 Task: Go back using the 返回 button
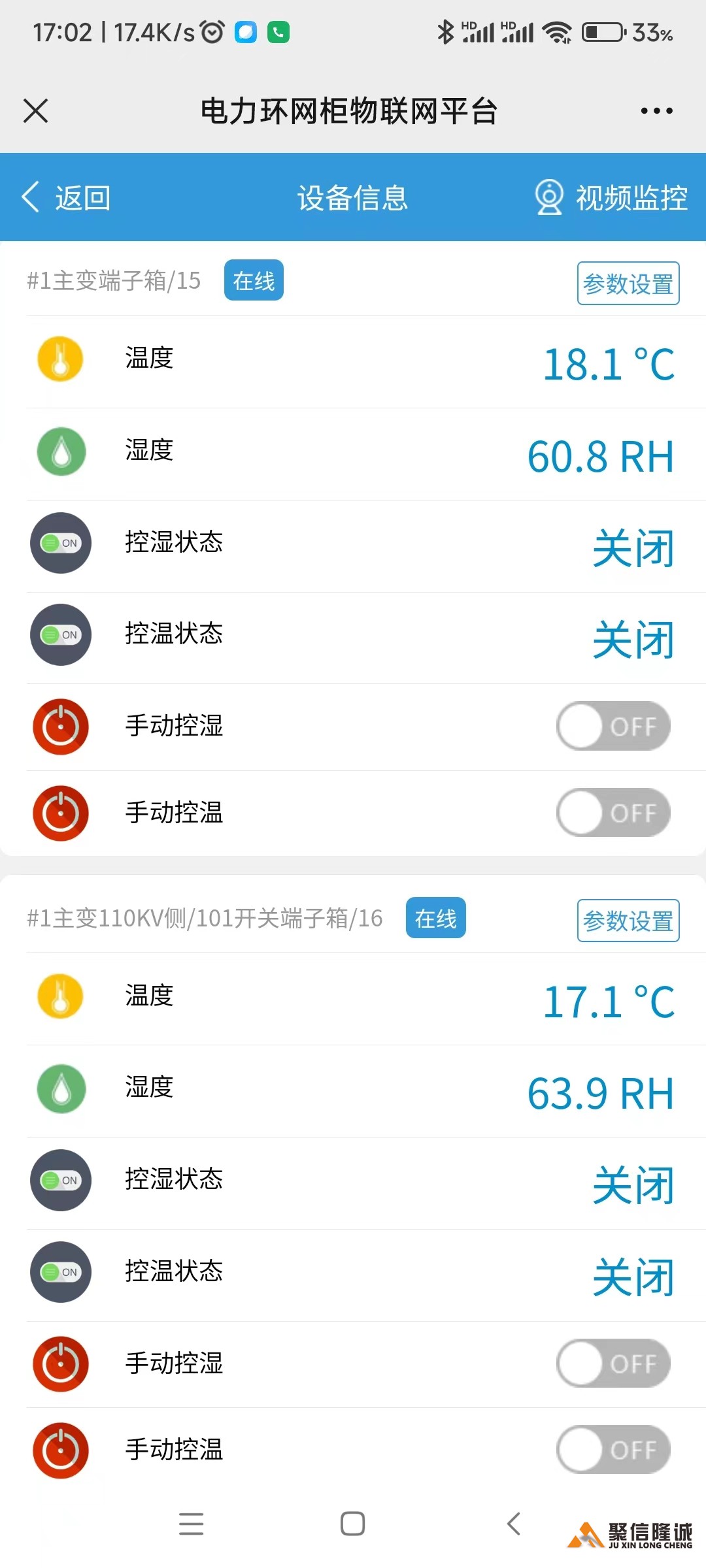pos(67,197)
